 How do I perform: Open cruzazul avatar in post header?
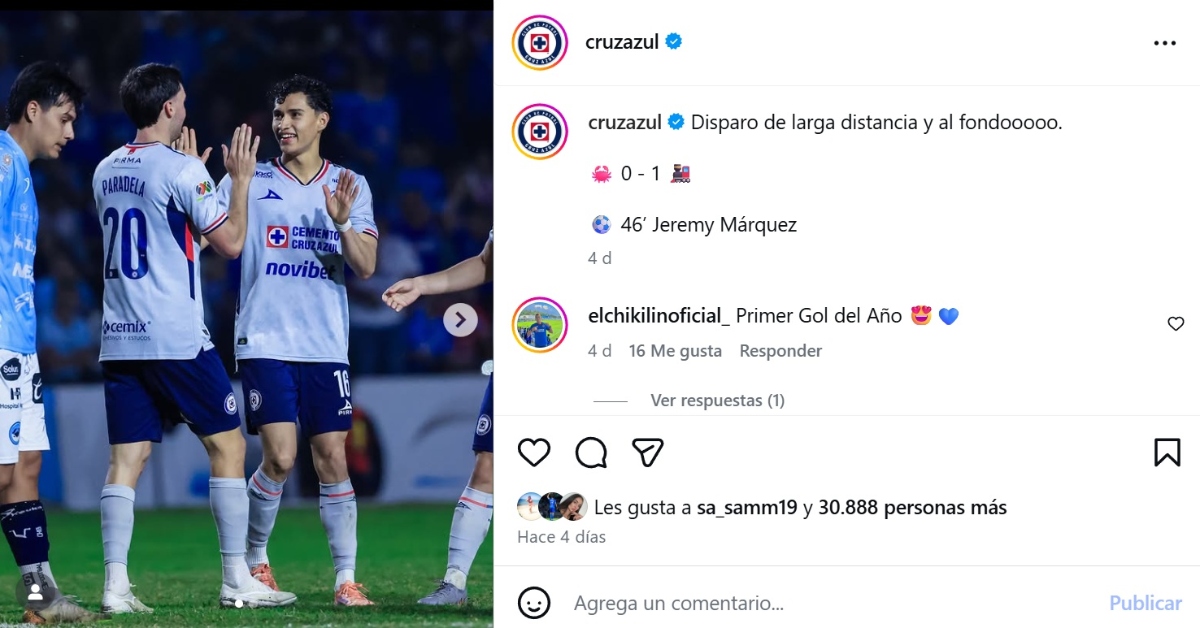point(540,43)
